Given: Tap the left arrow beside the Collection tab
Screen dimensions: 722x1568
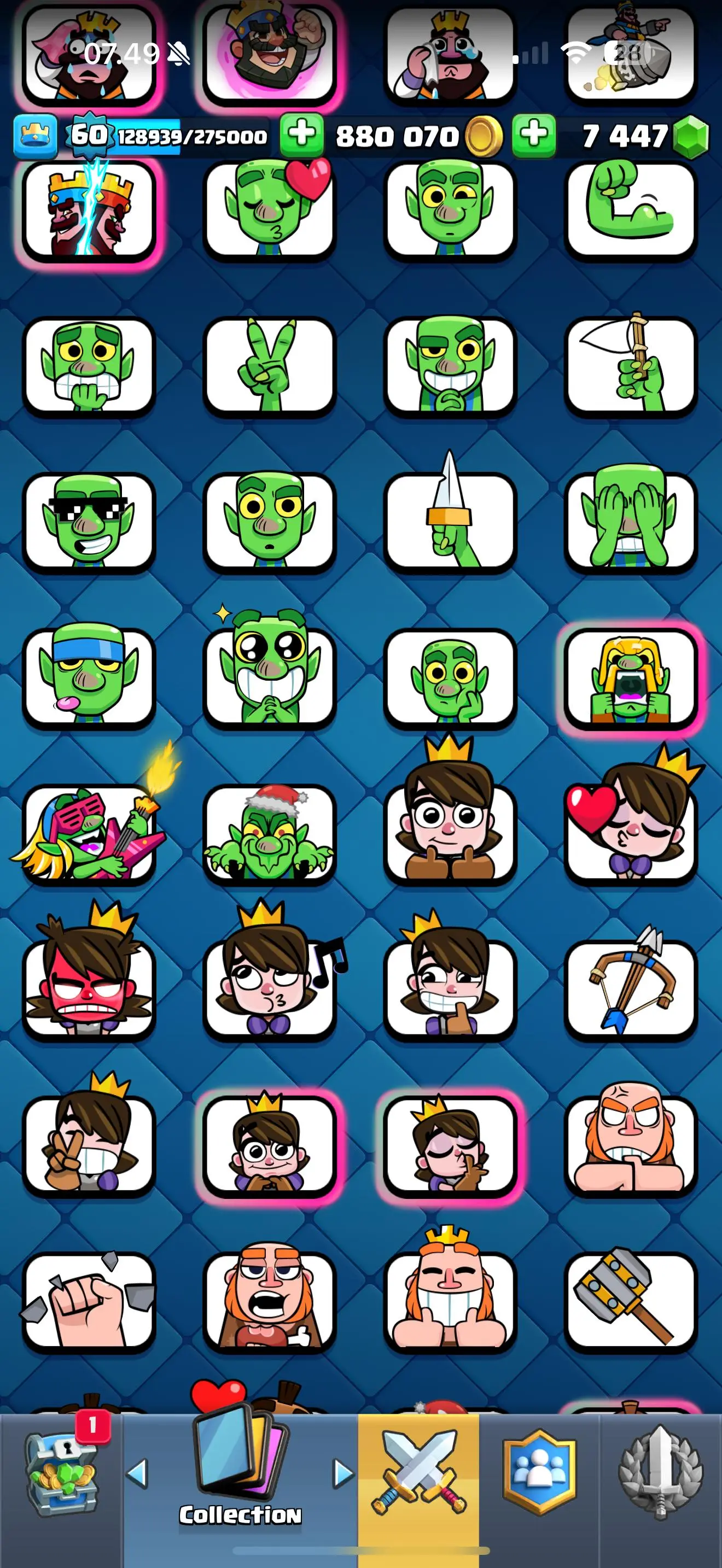Looking at the screenshot, I should [x=137, y=1473].
